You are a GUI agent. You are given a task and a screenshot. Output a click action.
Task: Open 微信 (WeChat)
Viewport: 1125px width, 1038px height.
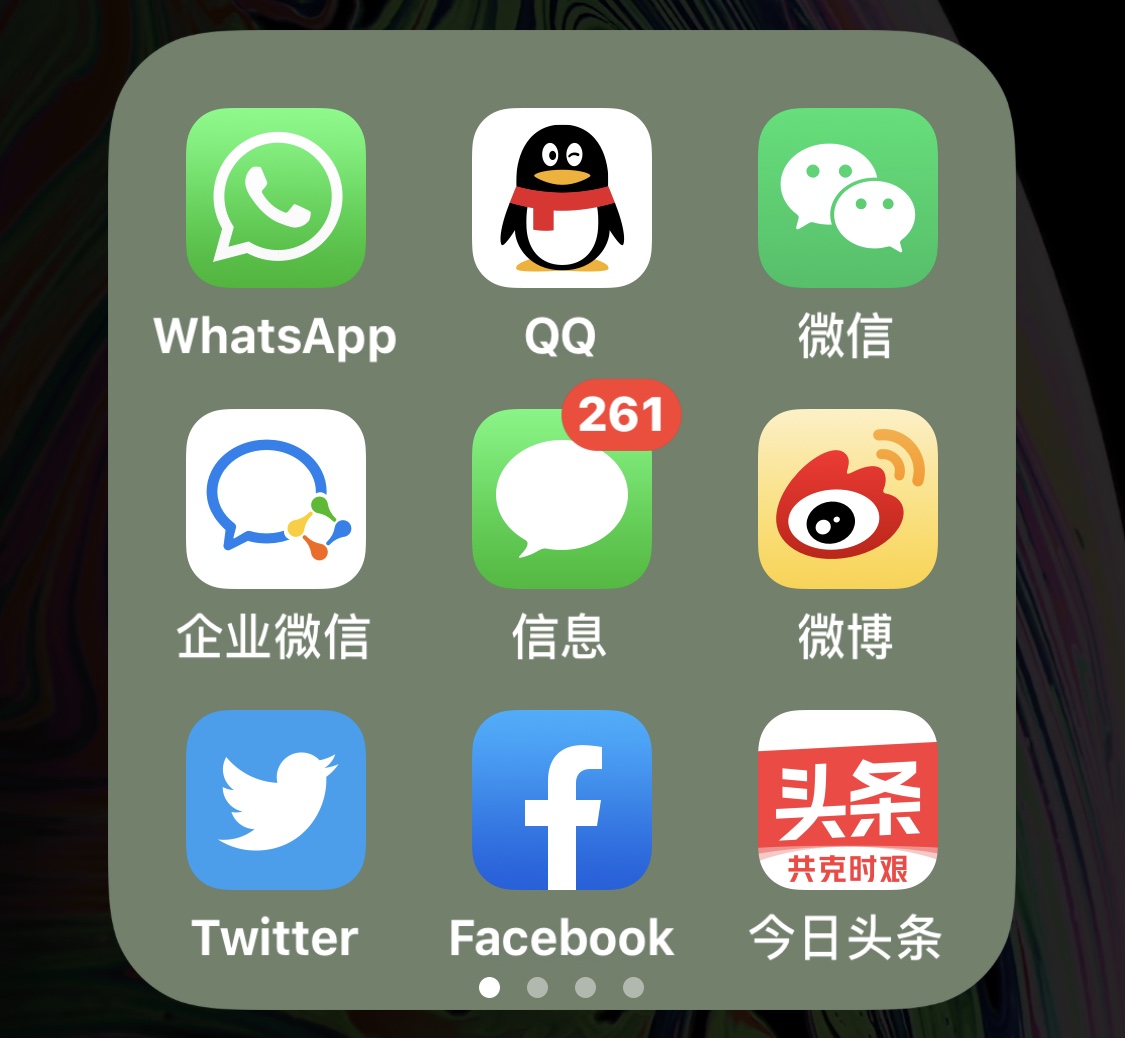(x=847, y=198)
